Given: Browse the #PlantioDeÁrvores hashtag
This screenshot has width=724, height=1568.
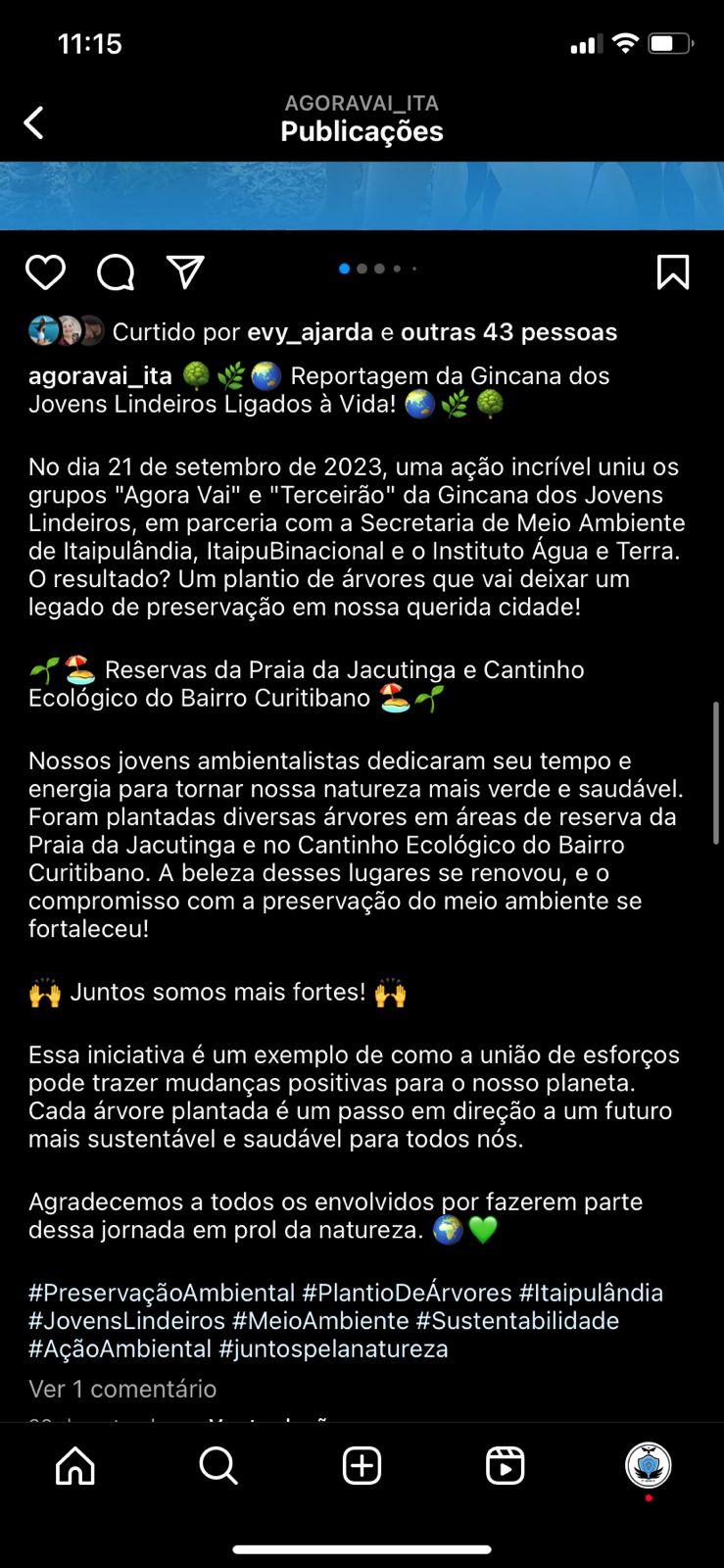Looking at the screenshot, I should point(407,1293).
